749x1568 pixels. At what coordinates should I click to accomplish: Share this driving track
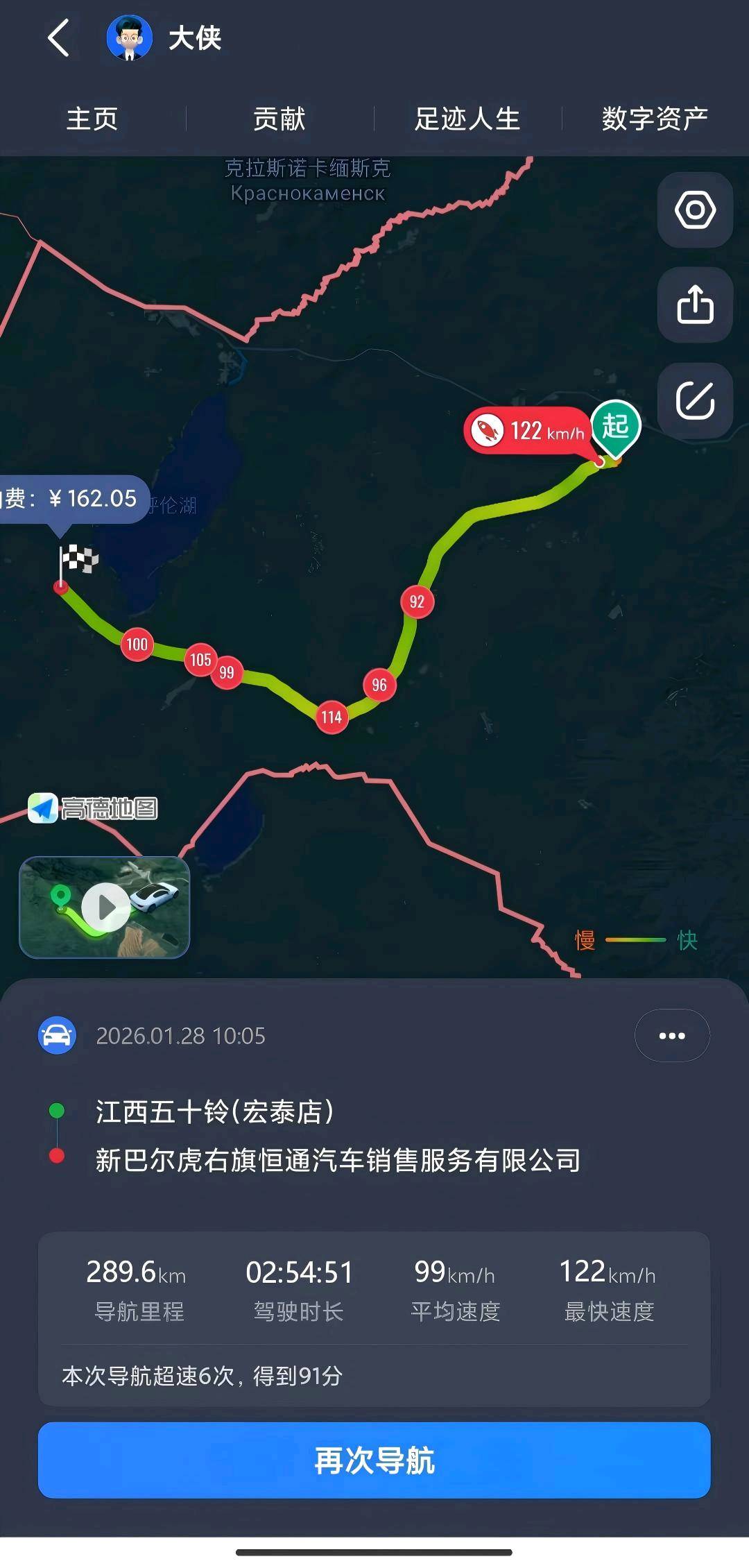point(695,305)
